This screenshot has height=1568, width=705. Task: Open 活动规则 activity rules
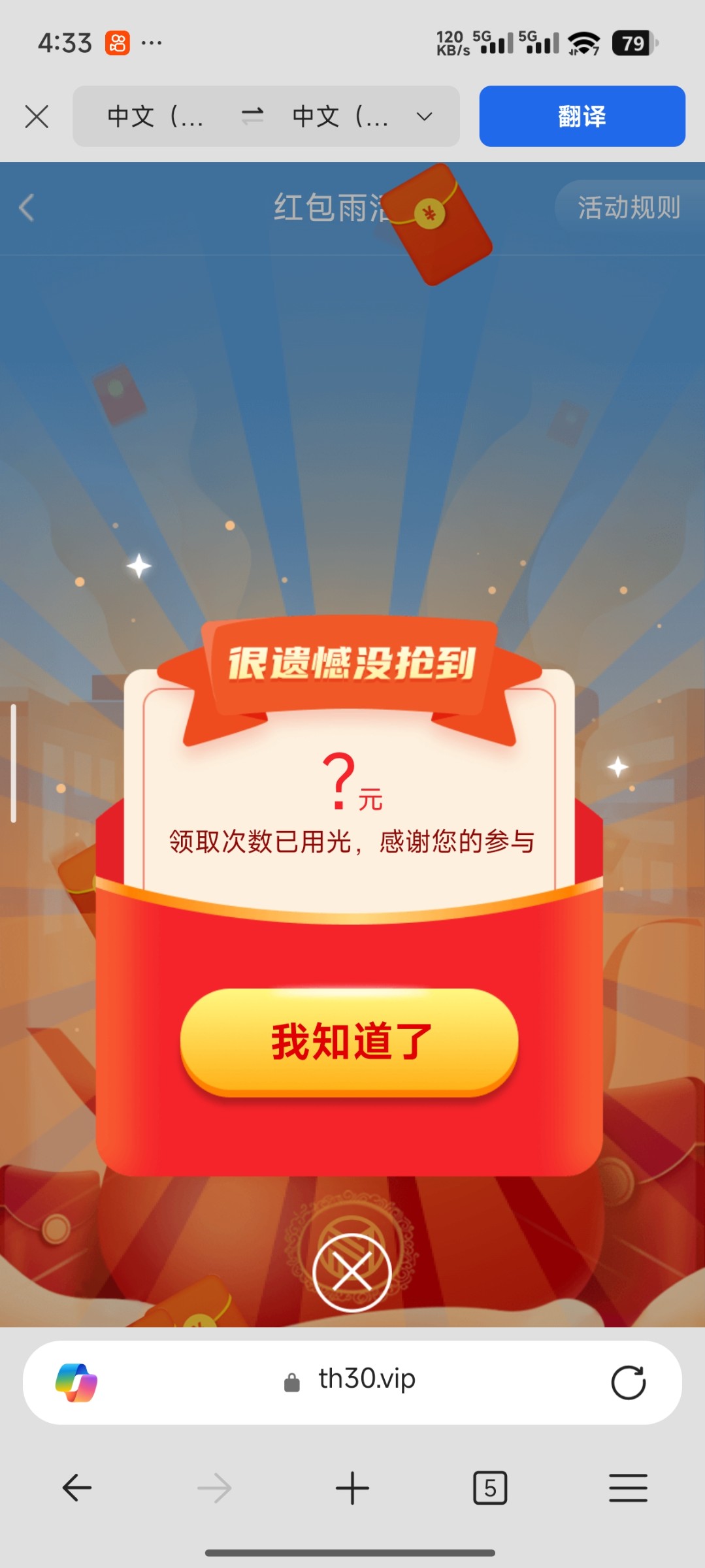[628, 207]
